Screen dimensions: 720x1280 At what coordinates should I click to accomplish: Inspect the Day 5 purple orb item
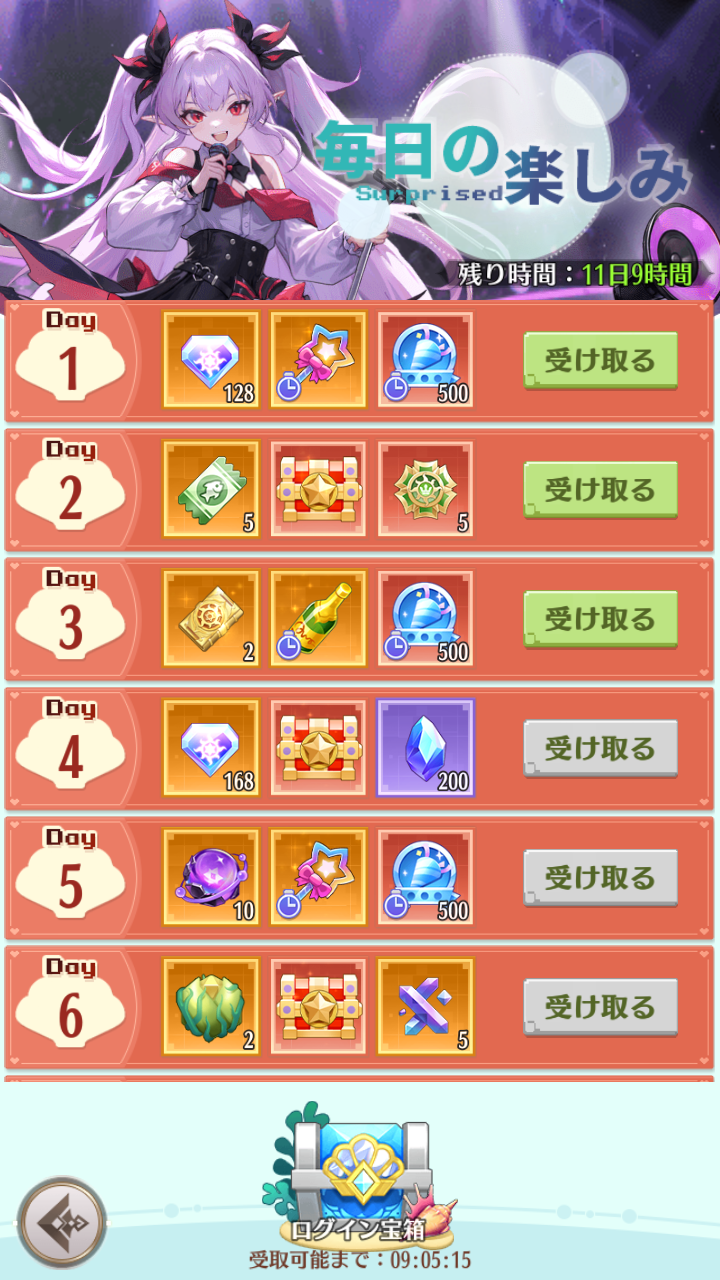pos(211,877)
